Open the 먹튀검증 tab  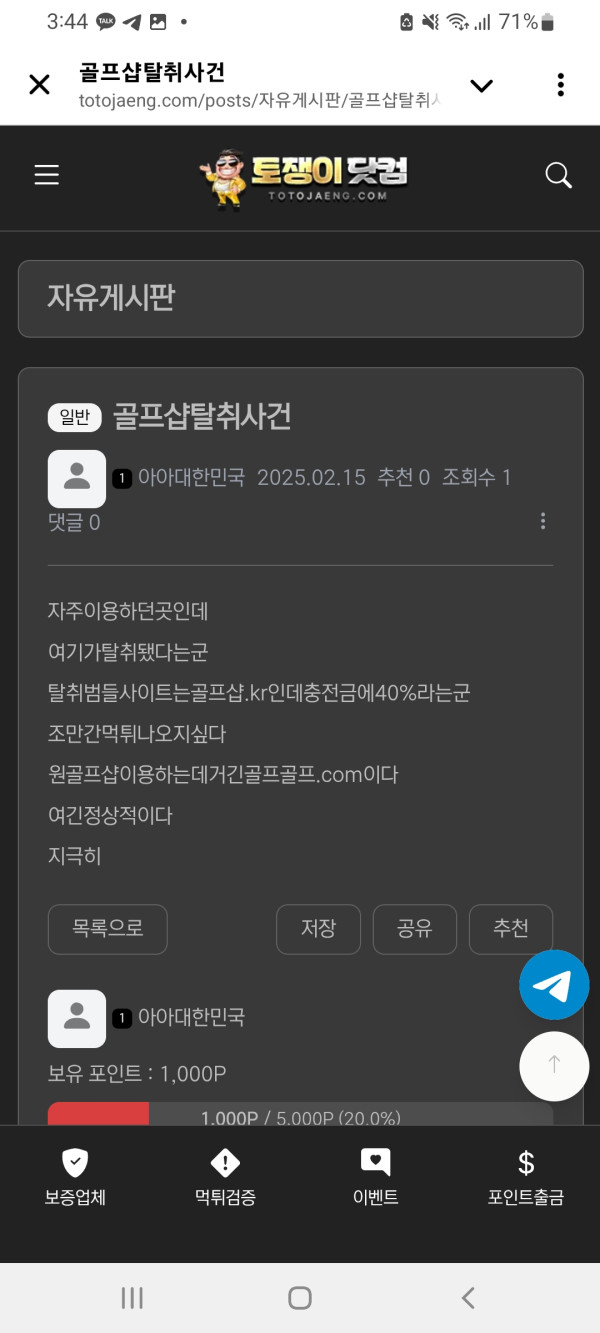(x=225, y=1177)
